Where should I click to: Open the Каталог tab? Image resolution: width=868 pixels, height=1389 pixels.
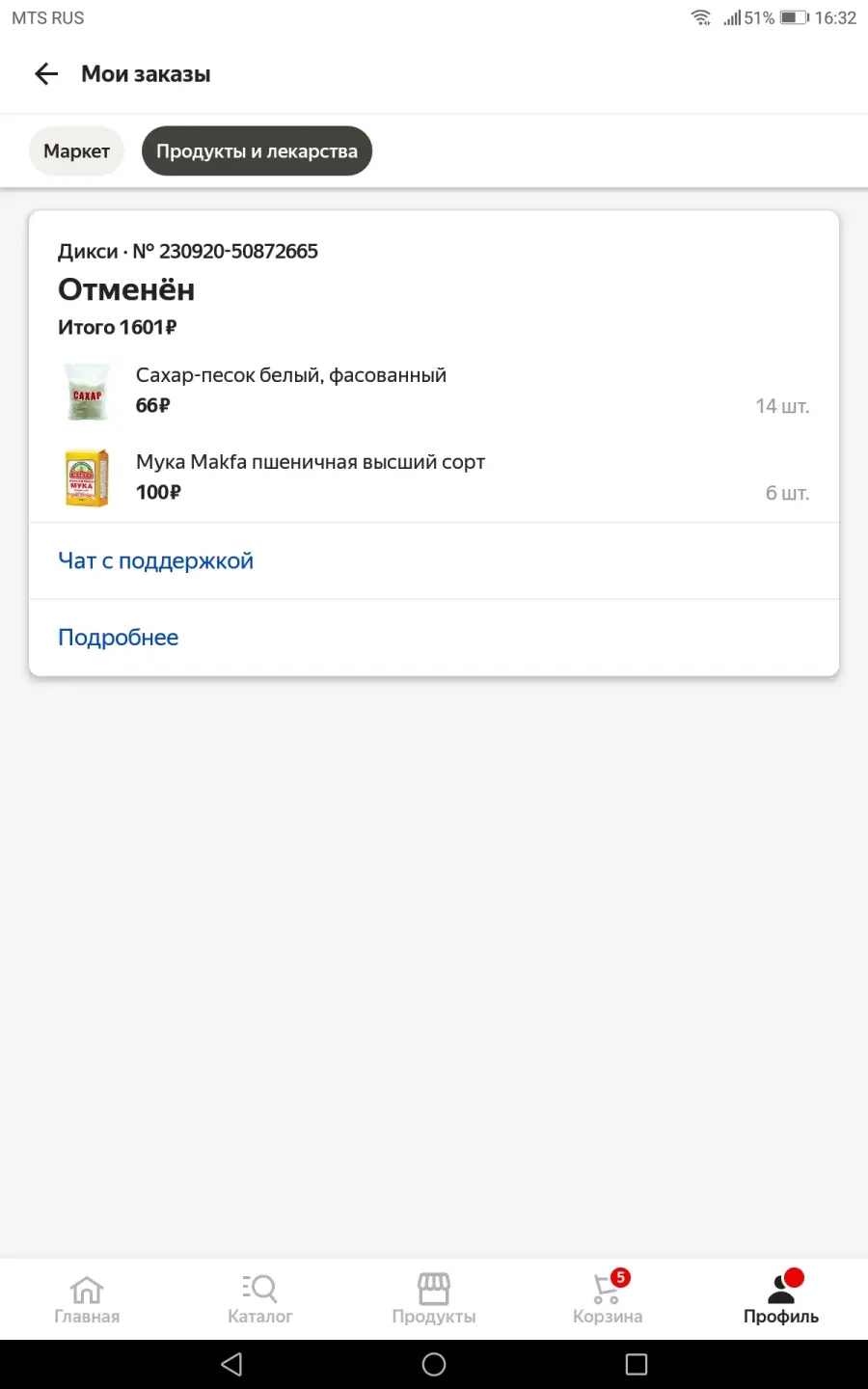[260, 1299]
